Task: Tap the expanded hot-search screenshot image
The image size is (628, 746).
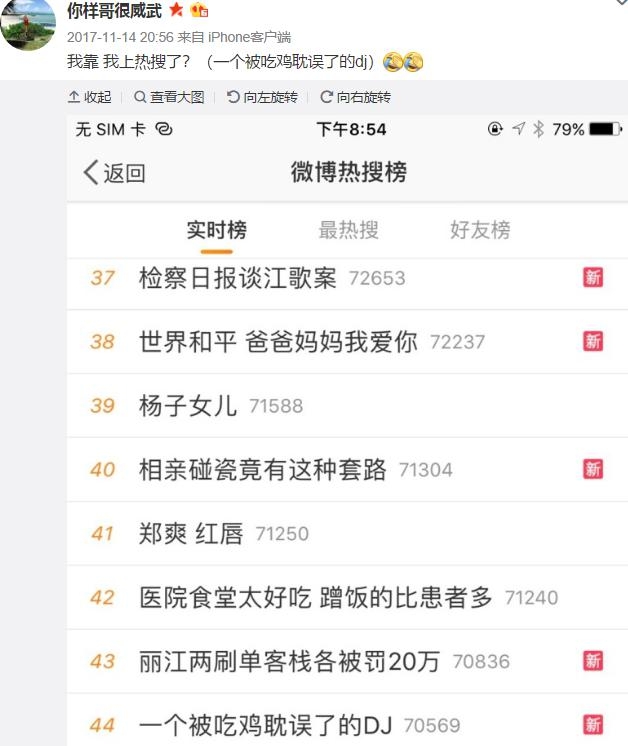Action: 347,430
